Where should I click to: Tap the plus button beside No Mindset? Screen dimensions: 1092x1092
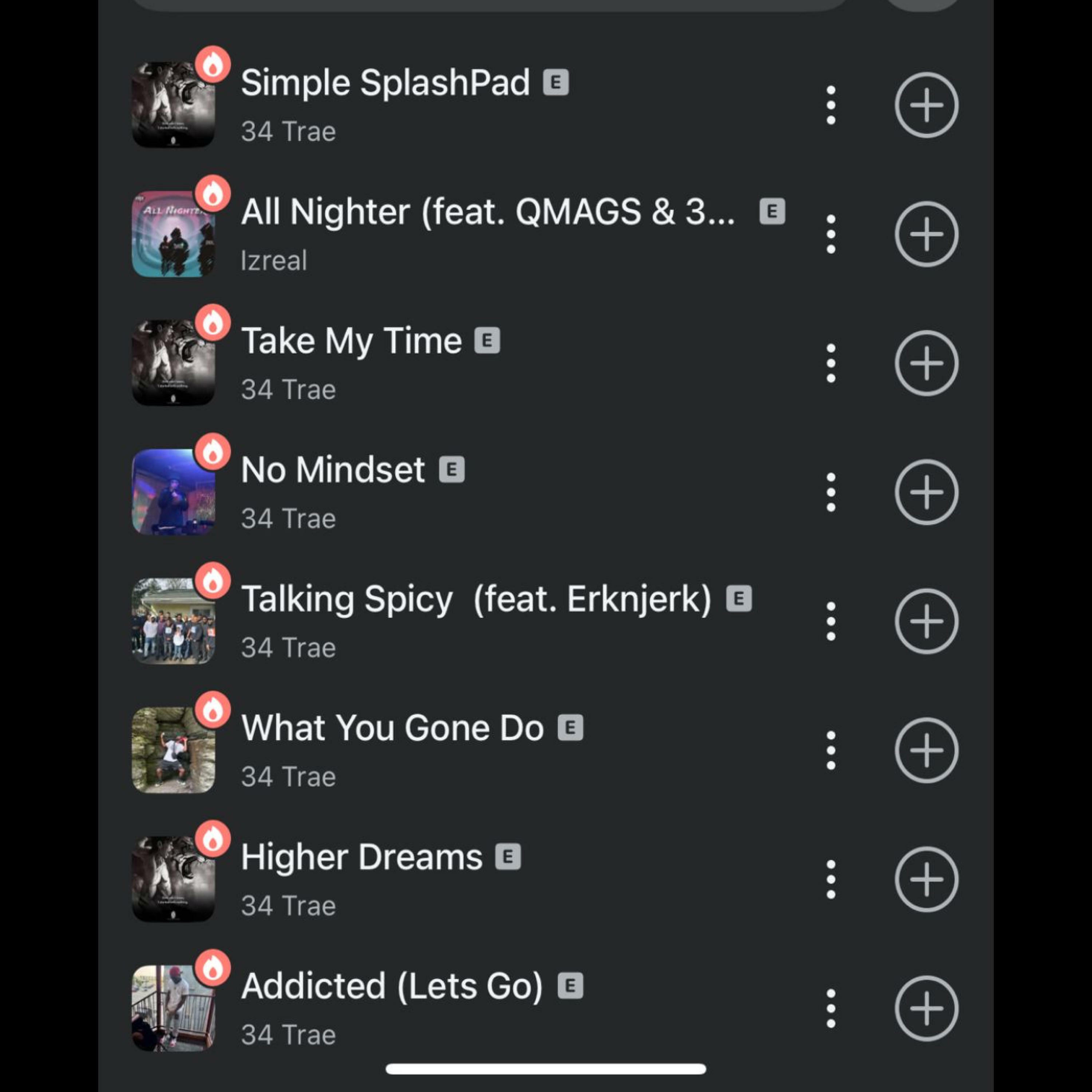tap(926, 492)
